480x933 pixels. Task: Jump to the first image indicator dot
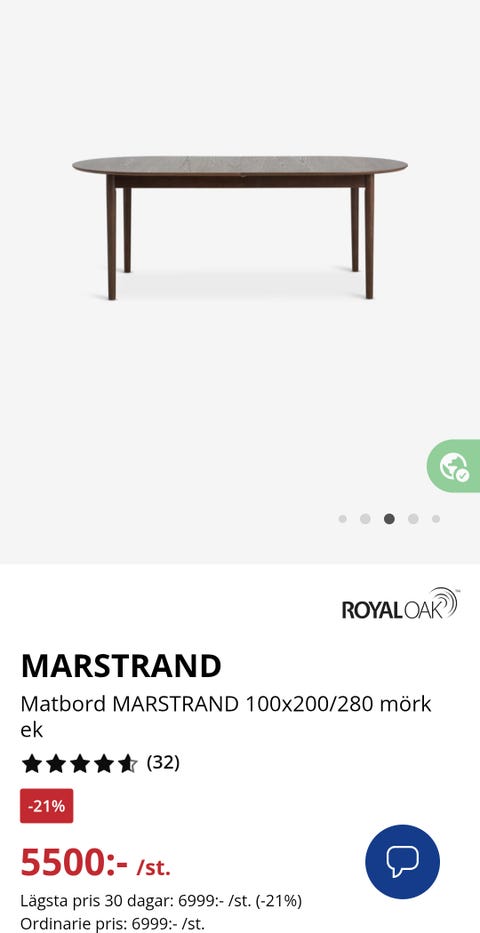[x=343, y=519]
